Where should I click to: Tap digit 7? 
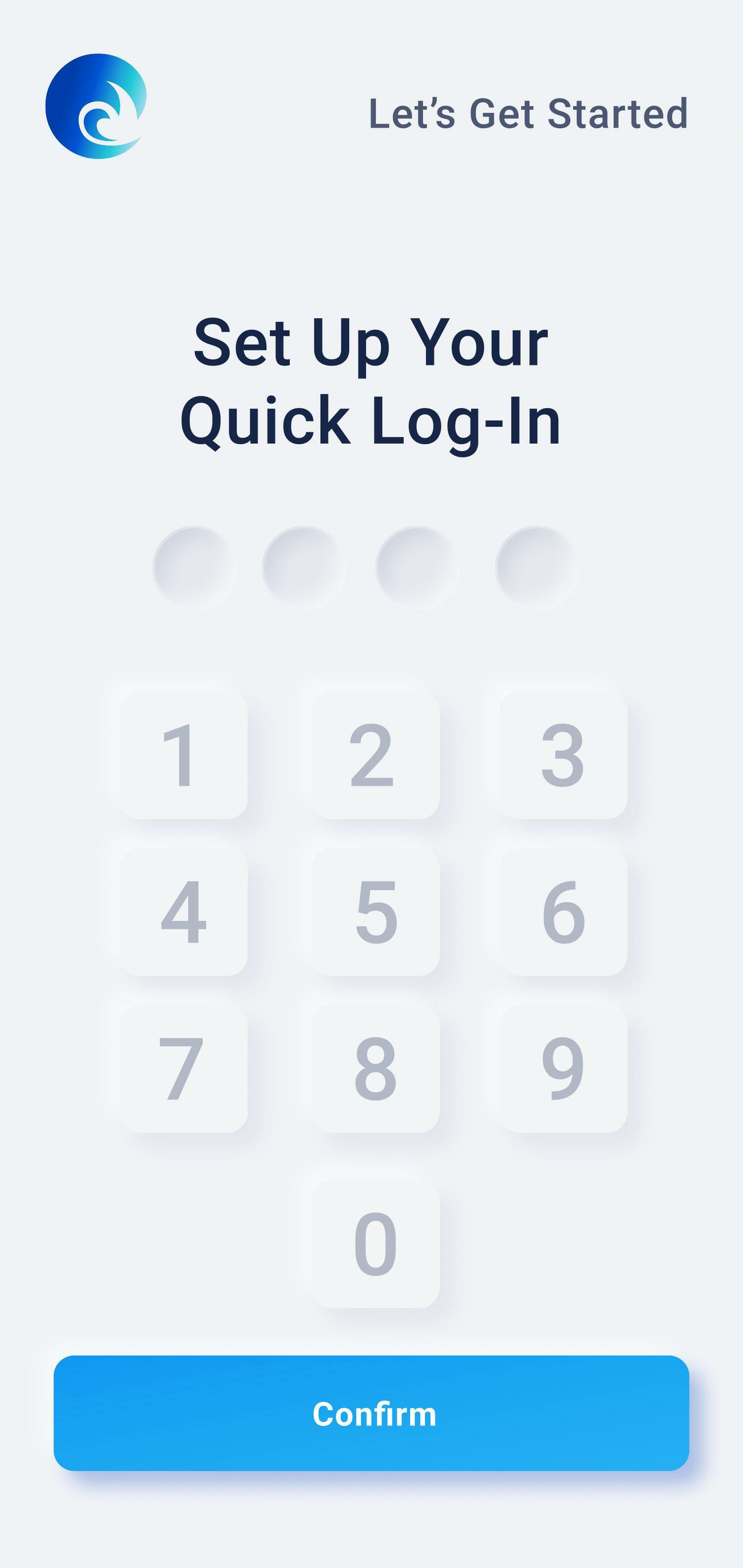(183, 1068)
